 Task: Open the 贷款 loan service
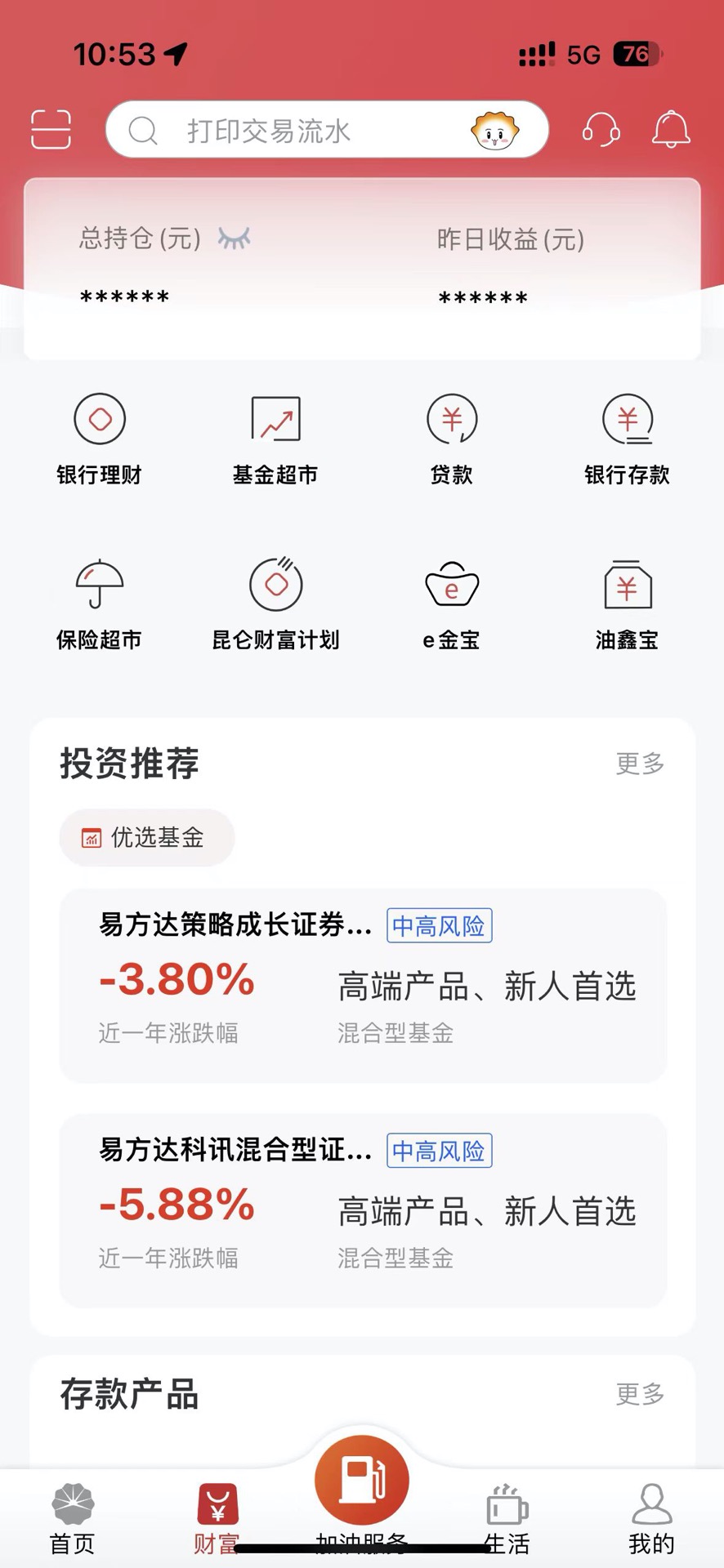451,439
